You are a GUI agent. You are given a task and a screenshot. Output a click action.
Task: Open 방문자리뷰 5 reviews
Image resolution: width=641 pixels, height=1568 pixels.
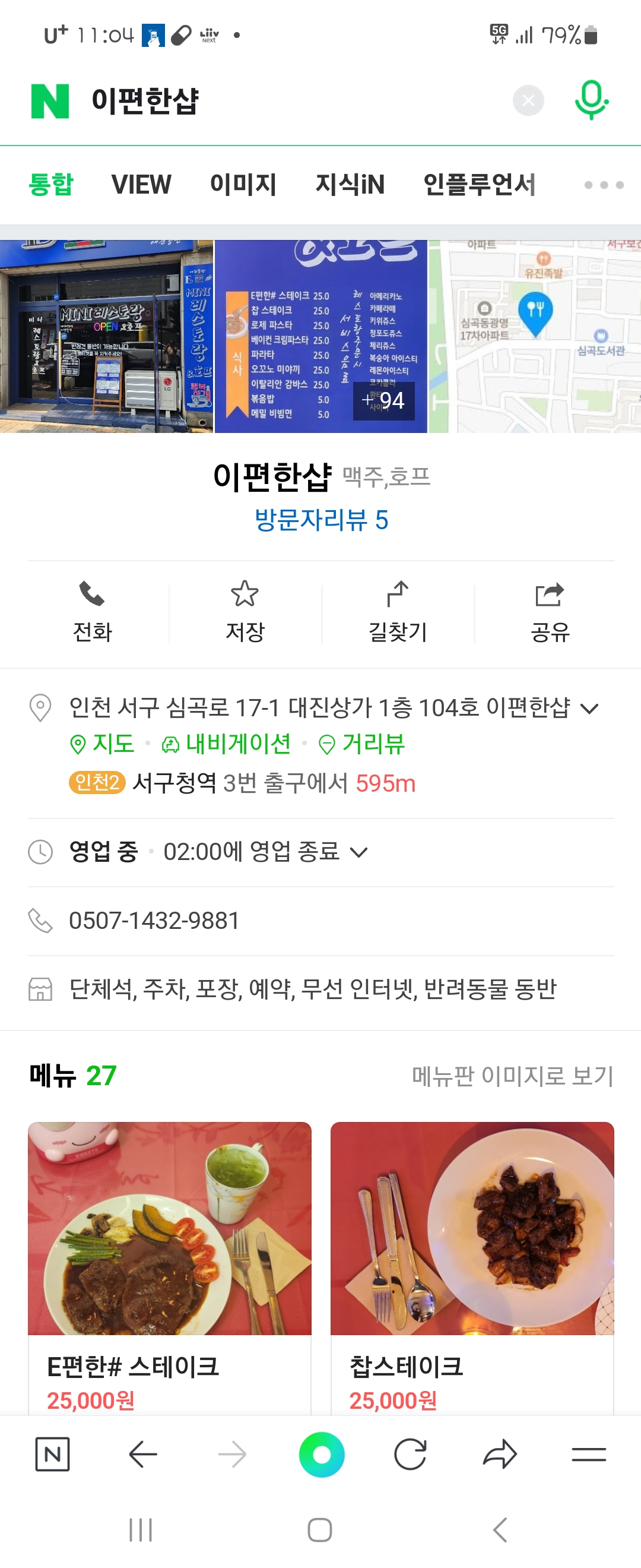coord(321,520)
